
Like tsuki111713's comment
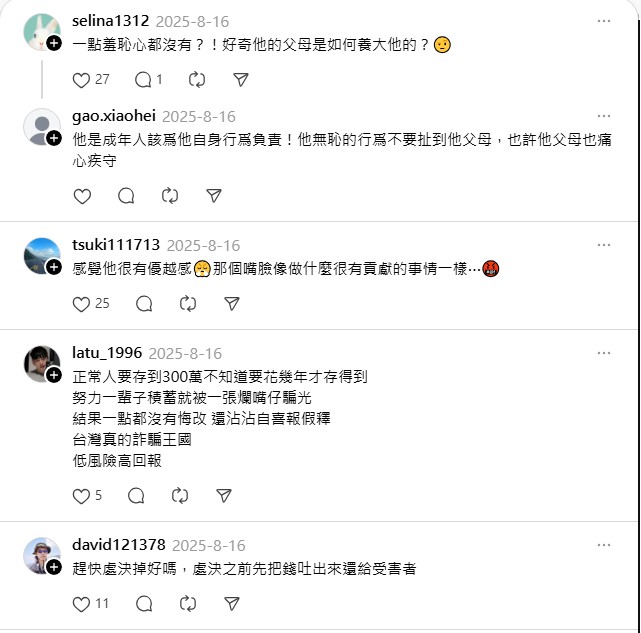(x=83, y=303)
